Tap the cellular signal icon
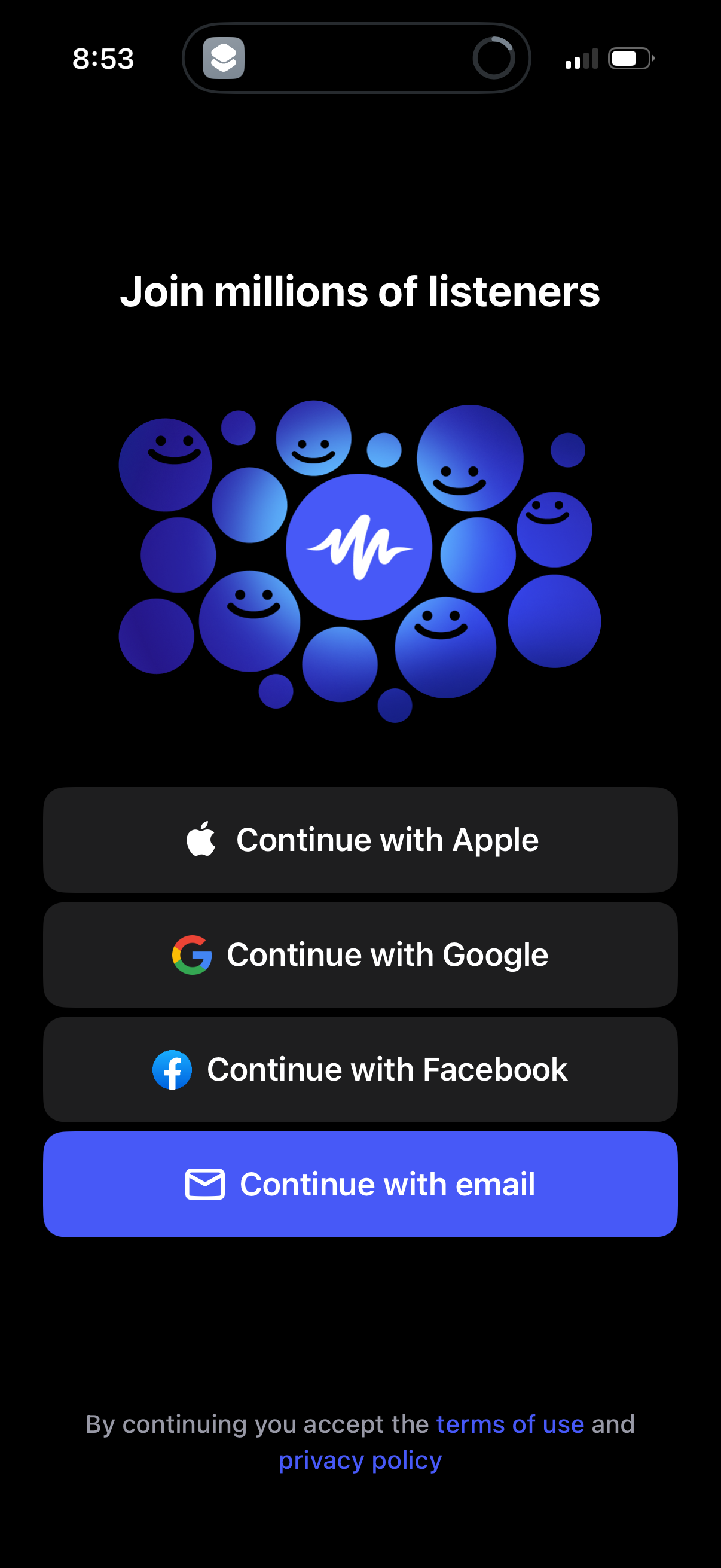The width and height of the screenshot is (721, 1568). tap(581, 59)
